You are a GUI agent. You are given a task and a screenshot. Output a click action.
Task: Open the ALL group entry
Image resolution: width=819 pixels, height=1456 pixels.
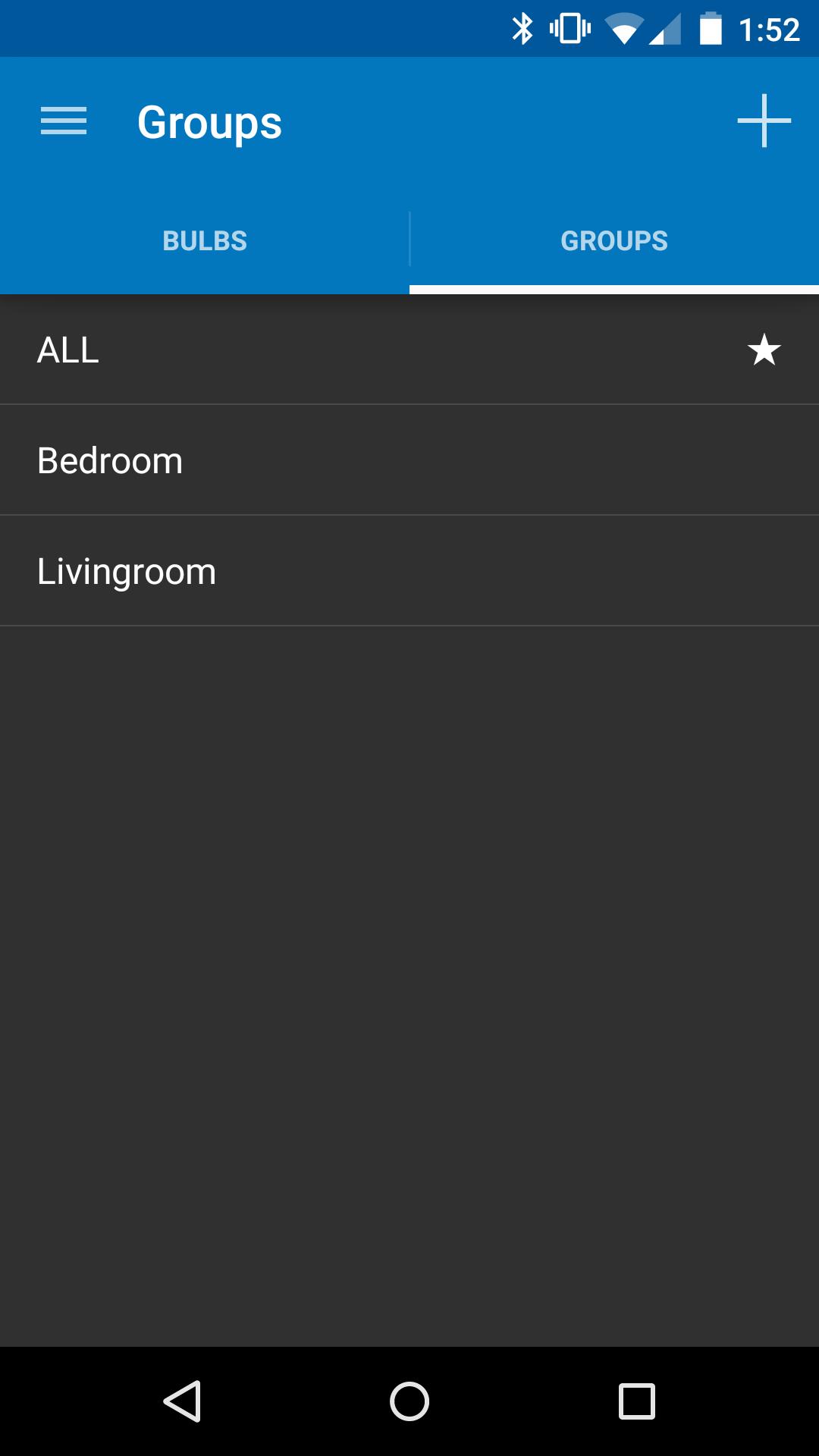pos(303,350)
